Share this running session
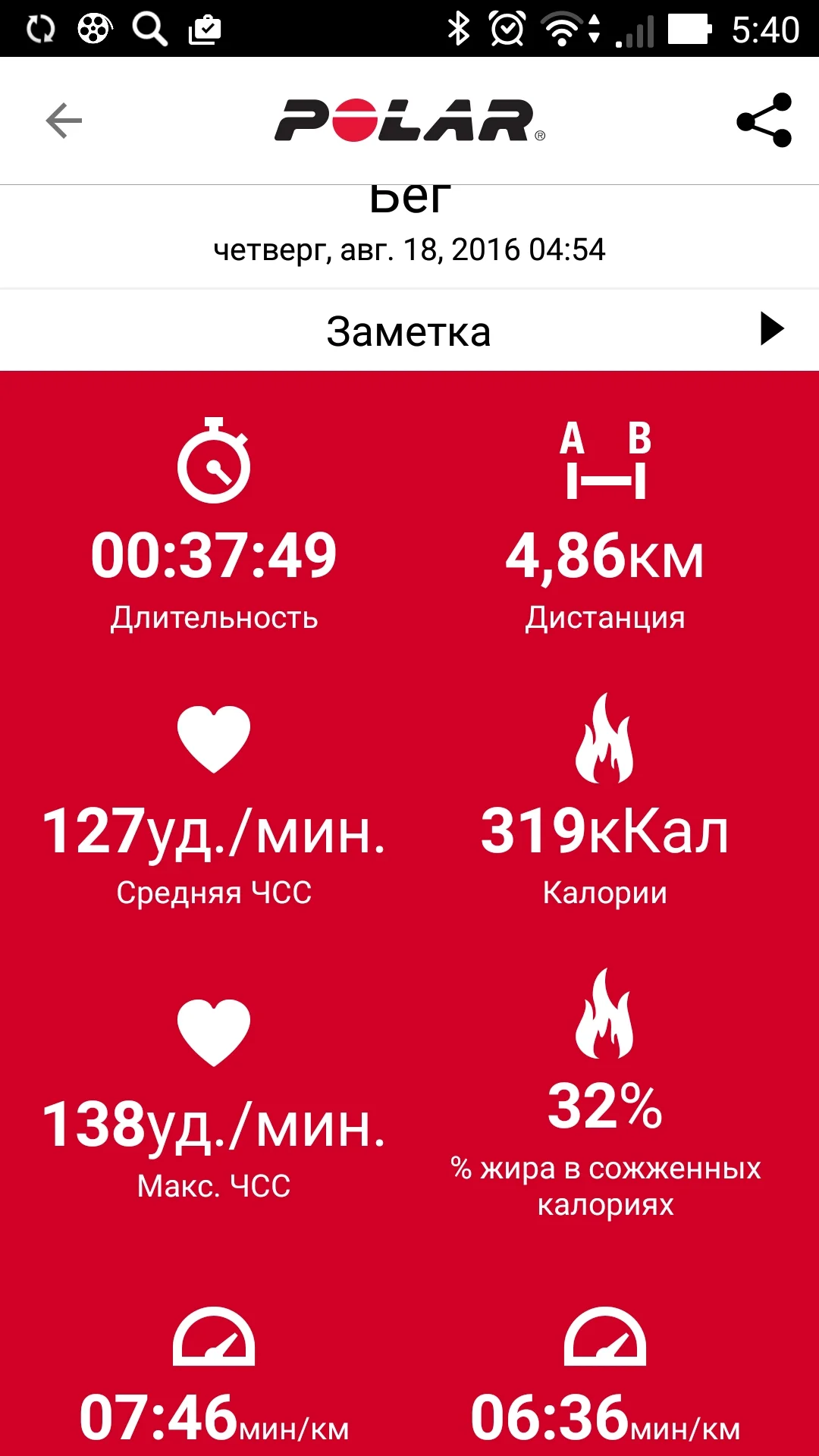The width and height of the screenshot is (819, 1456). [764, 121]
